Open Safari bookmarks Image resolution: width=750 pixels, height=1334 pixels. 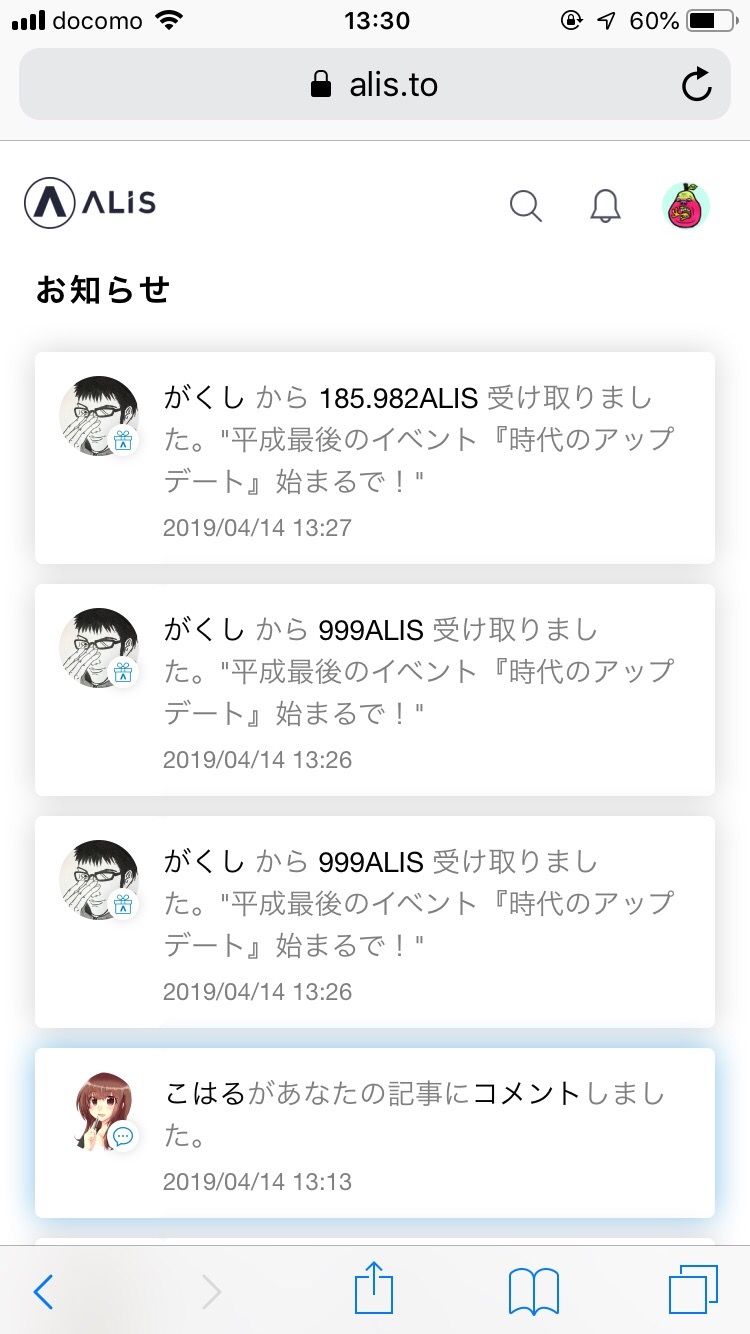click(x=533, y=1291)
